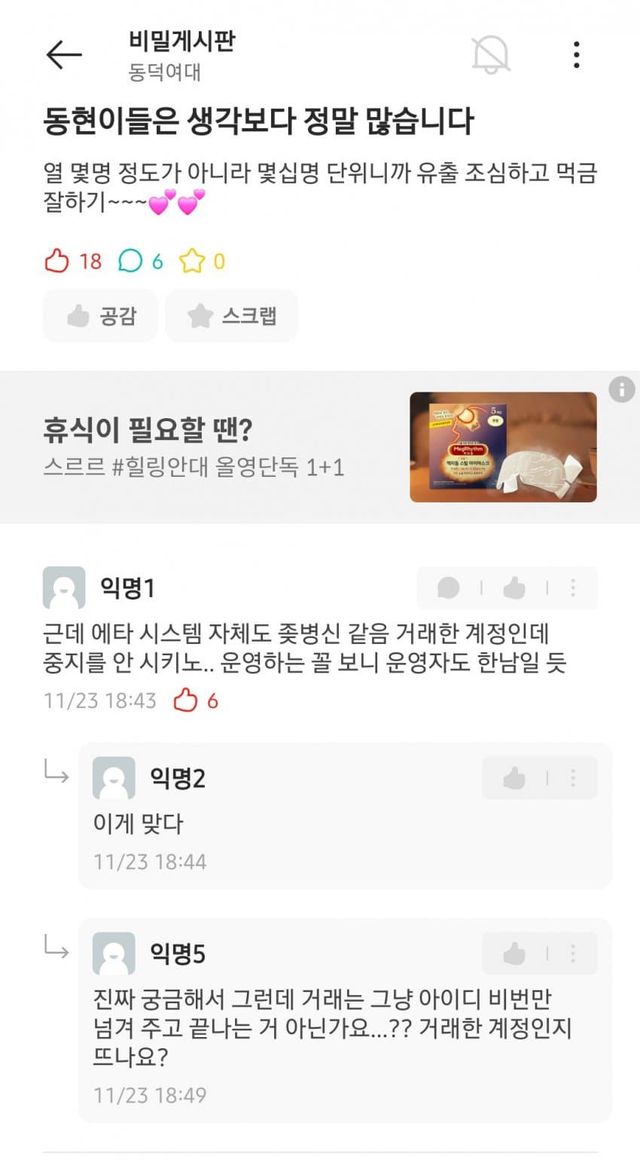
Task: Open the 휴식이 필요할 땐? ad banner
Action: pos(320,447)
